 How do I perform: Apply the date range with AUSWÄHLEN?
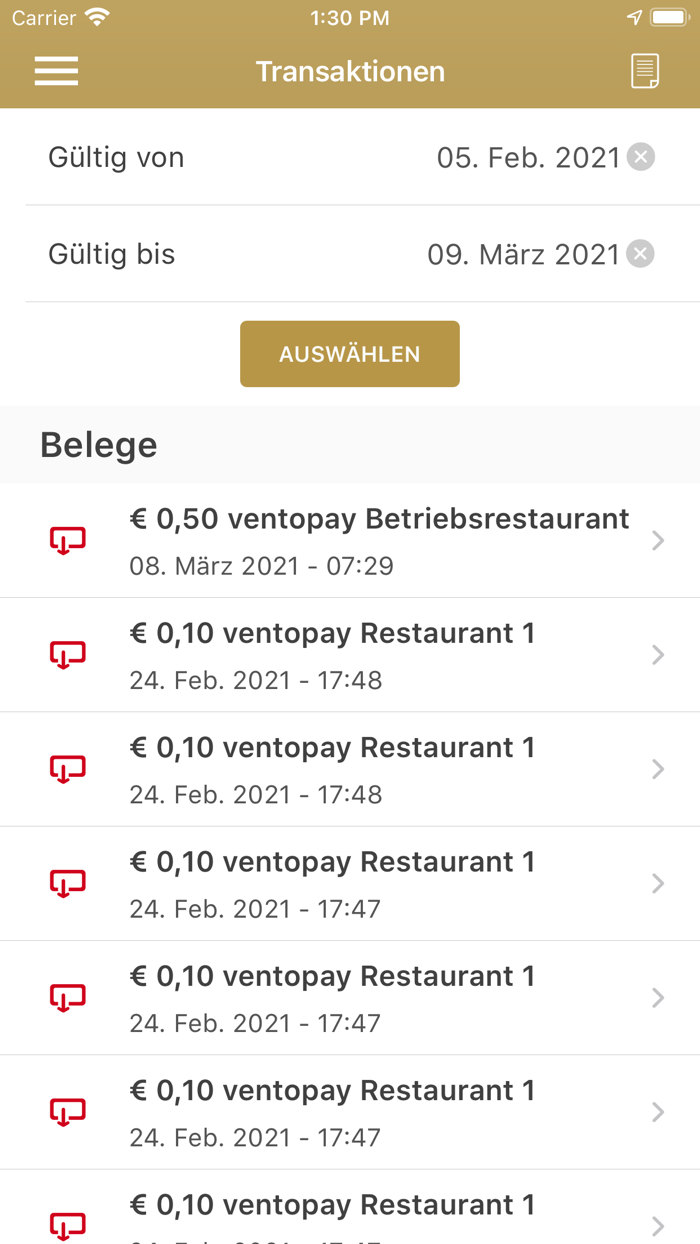tap(350, 354)
